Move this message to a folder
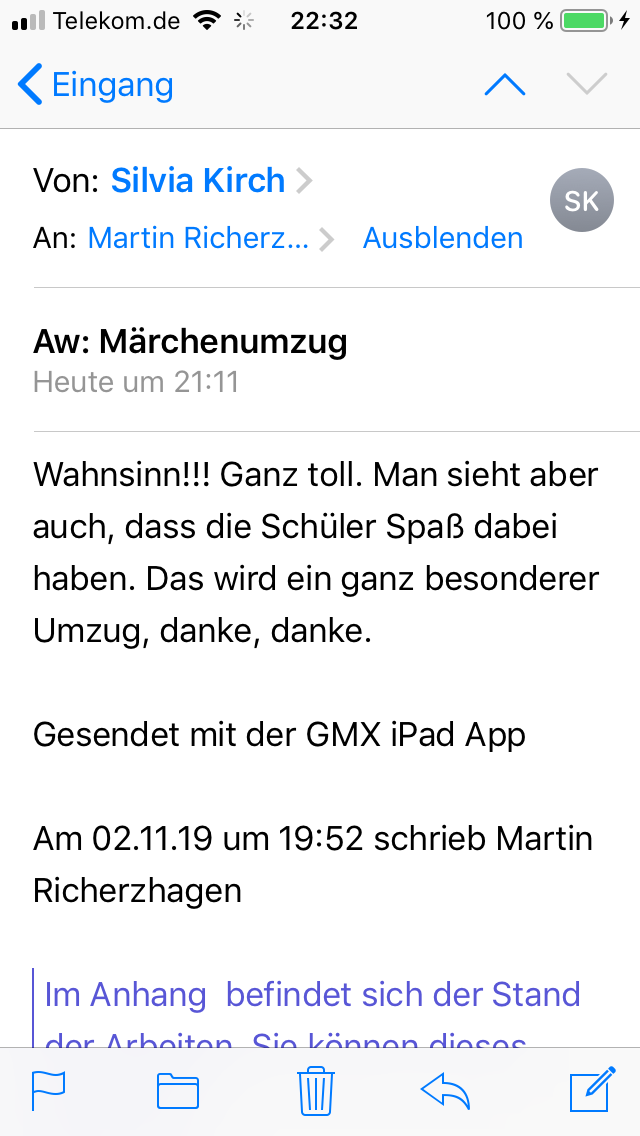This screenshot has height=1136, width=640. 178,1091
